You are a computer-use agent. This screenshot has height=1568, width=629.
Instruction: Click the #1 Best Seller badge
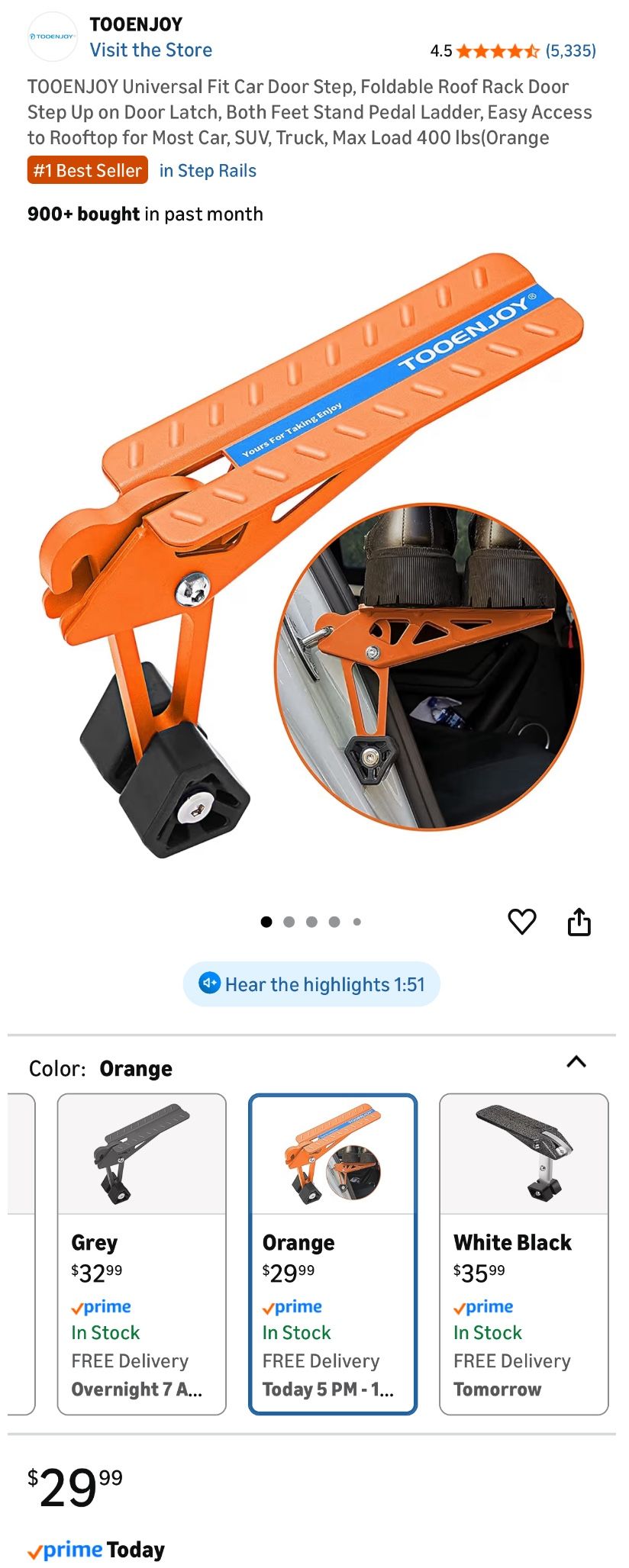click(86, 170)
